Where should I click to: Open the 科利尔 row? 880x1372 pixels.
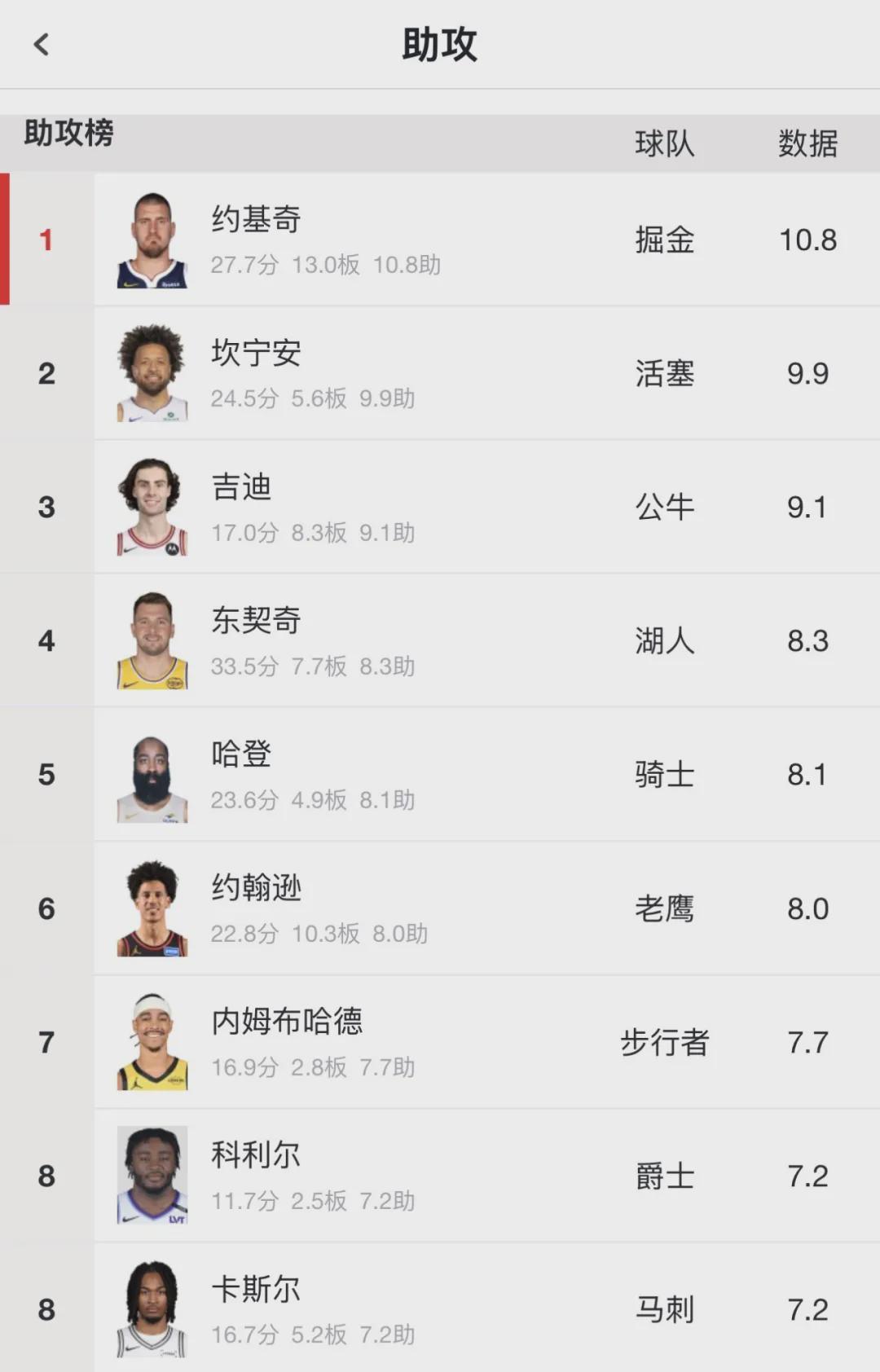coord(440,1175)
